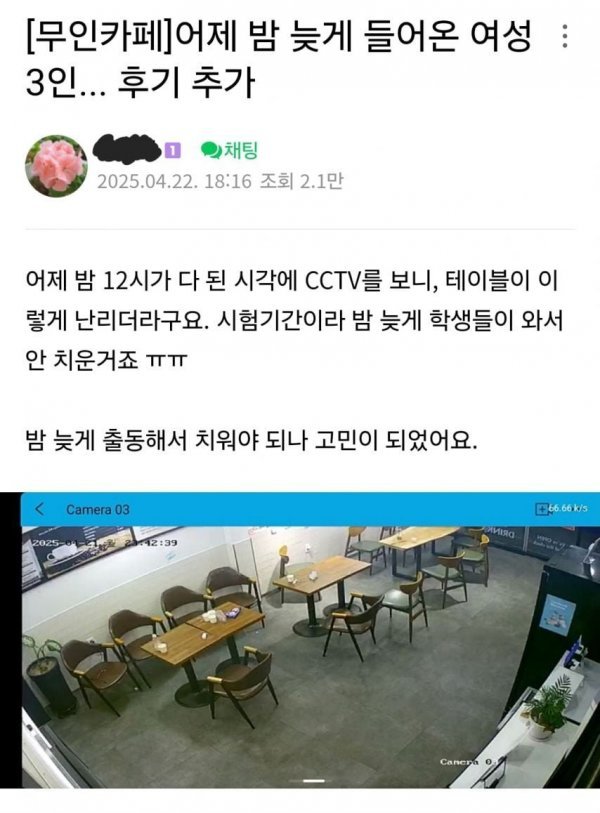
Task: Start a chat via 채팅 link
Action: 229,150
